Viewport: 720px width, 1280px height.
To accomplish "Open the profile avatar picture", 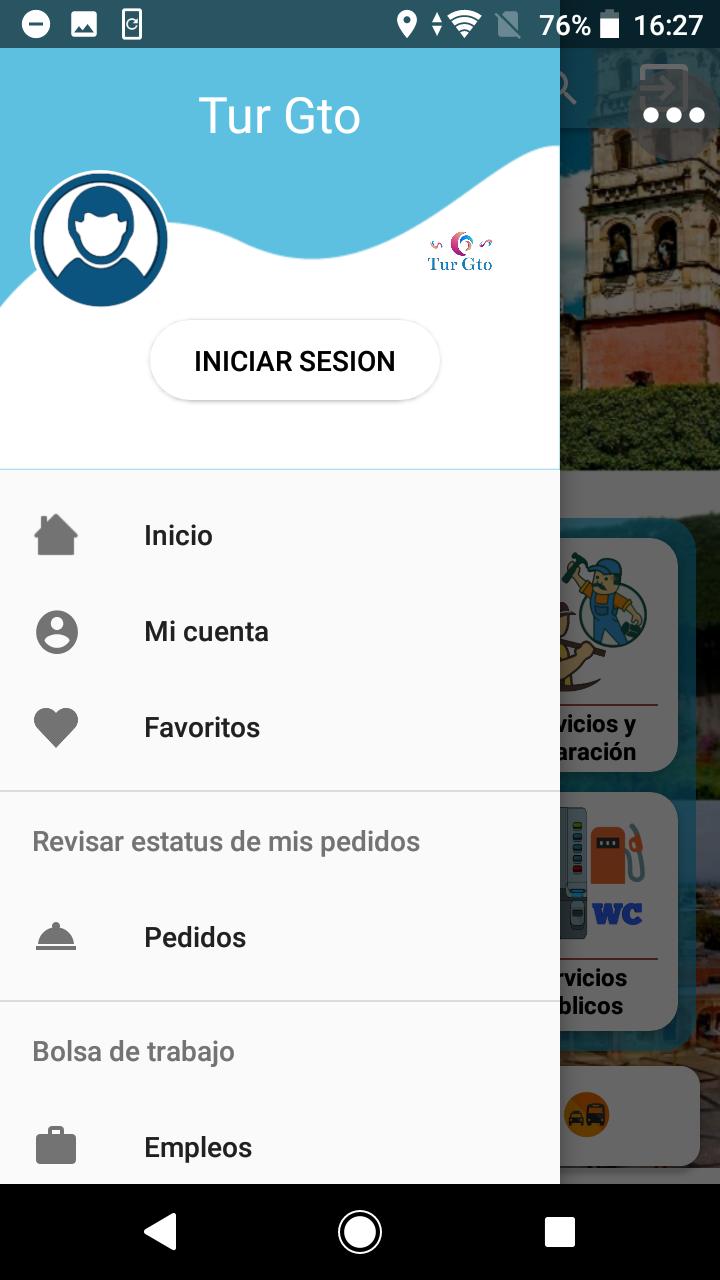I will pos(100,240).
